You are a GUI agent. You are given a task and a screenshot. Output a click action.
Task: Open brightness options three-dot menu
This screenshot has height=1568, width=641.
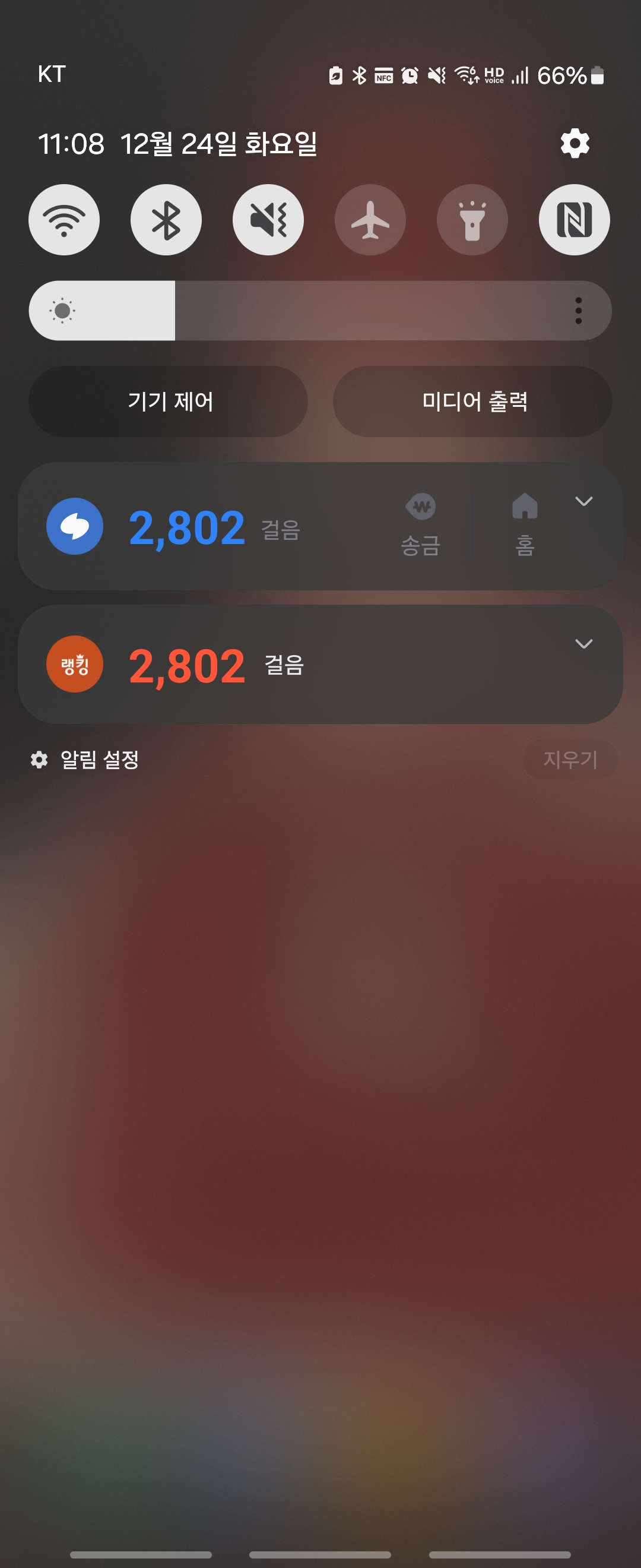pyautogui.click(x=578, y=311)
